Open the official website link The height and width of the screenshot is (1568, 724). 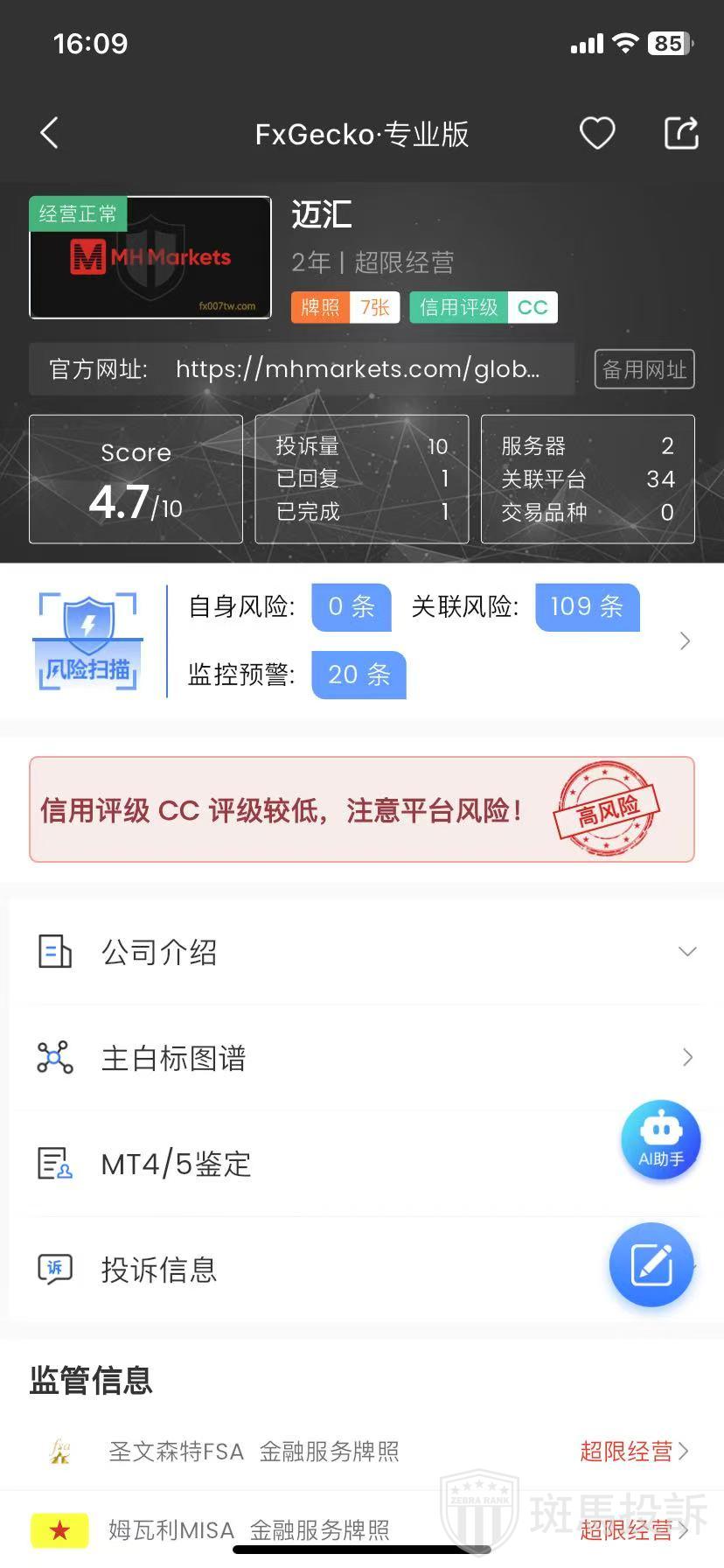[302, 369]
